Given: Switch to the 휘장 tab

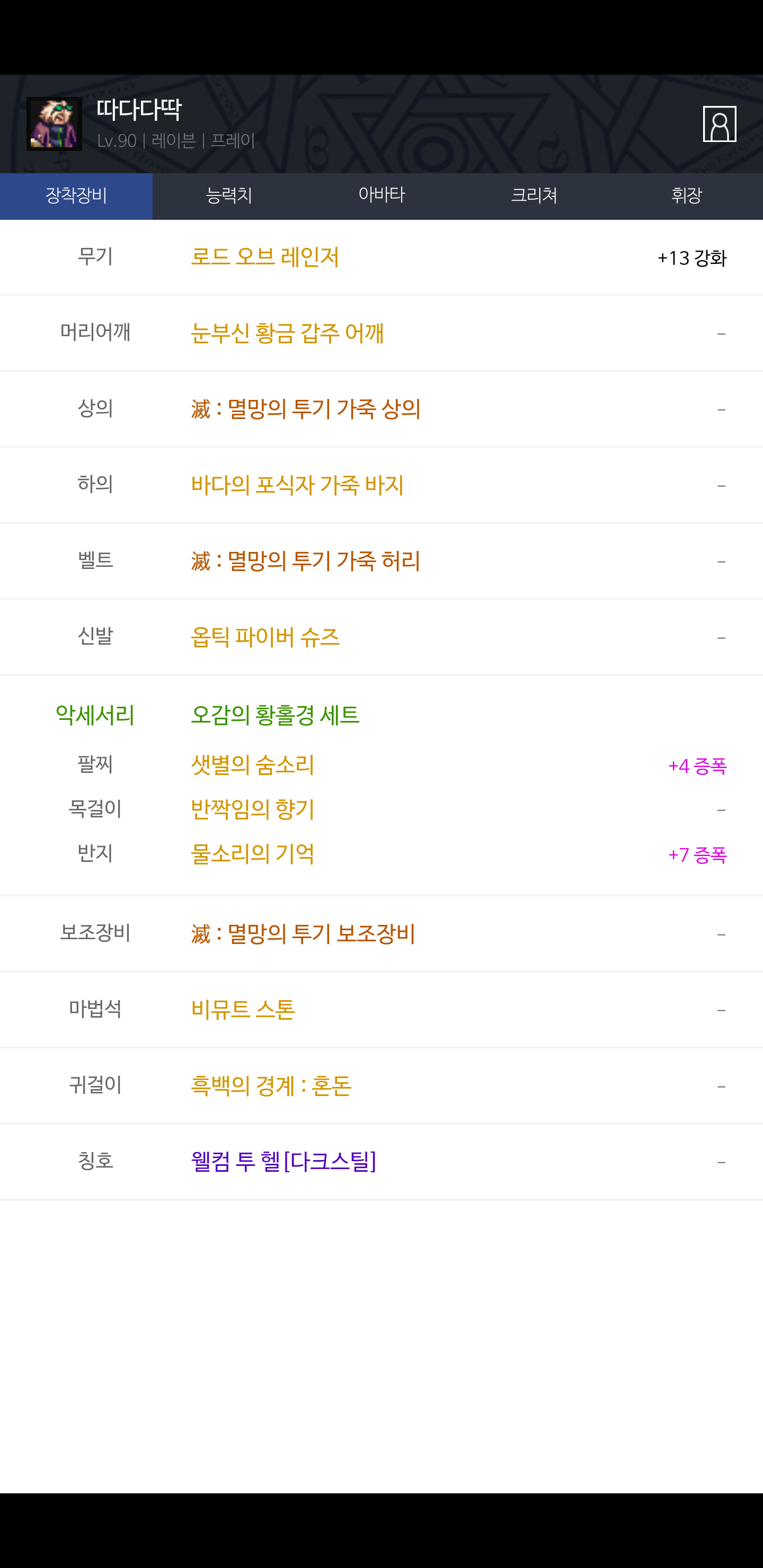Looking at the screenshot, I should pyautogui.click(x=687, y=196).
